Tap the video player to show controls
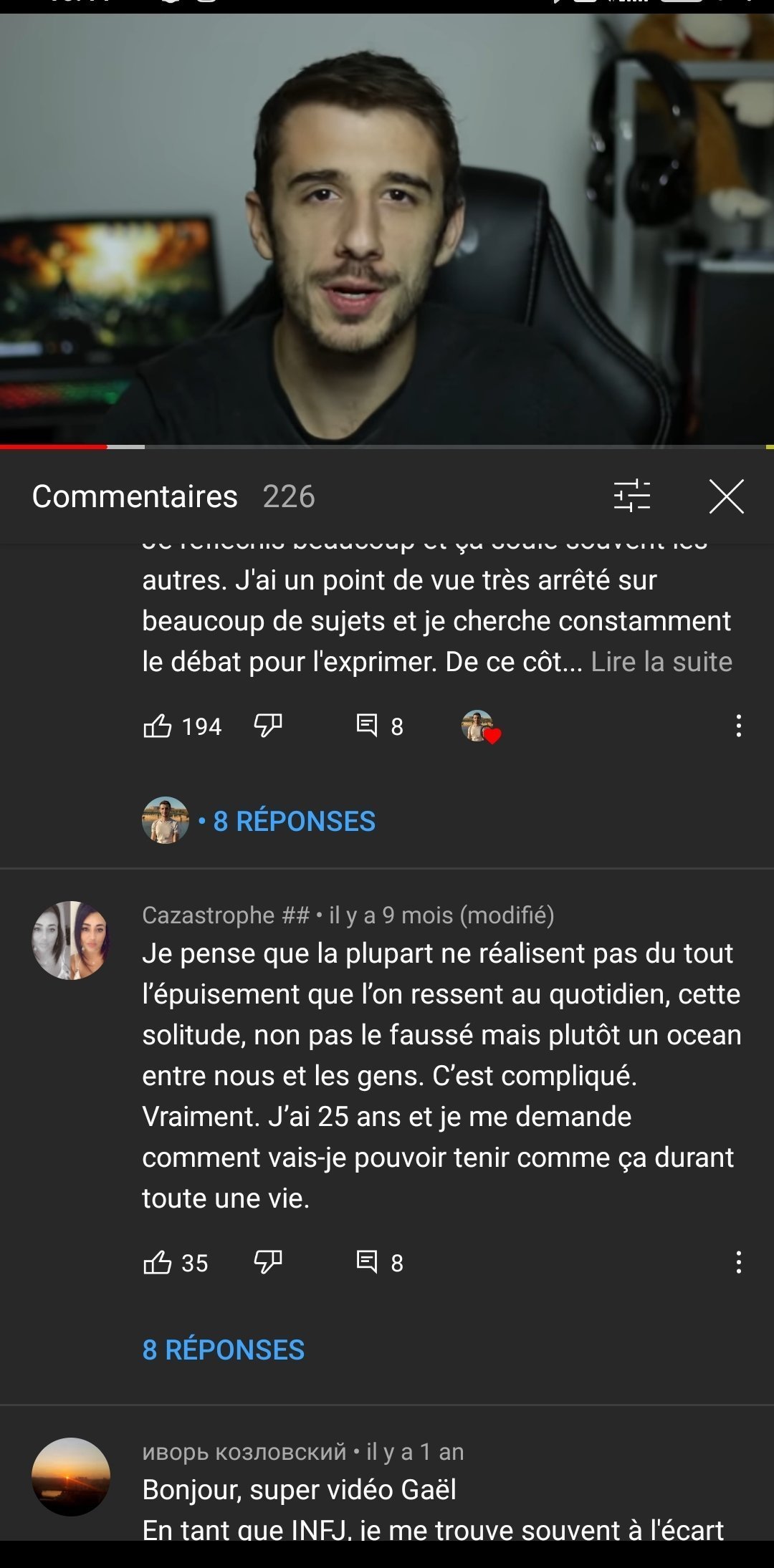Image resolution: width=774 pixels, height=1568 pixels. coord(387,229)
